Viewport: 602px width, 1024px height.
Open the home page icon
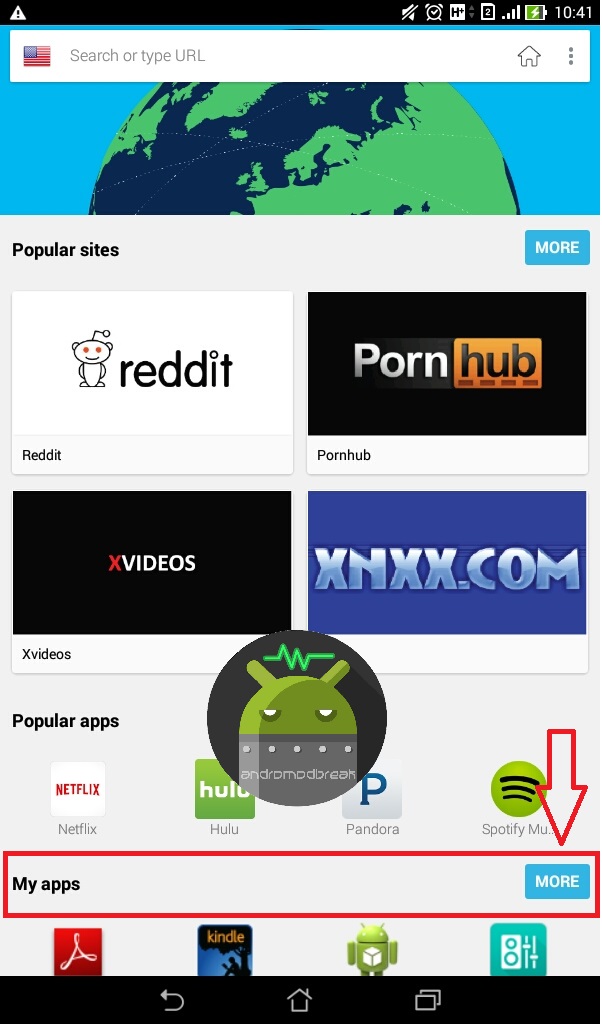coord(529,56)
